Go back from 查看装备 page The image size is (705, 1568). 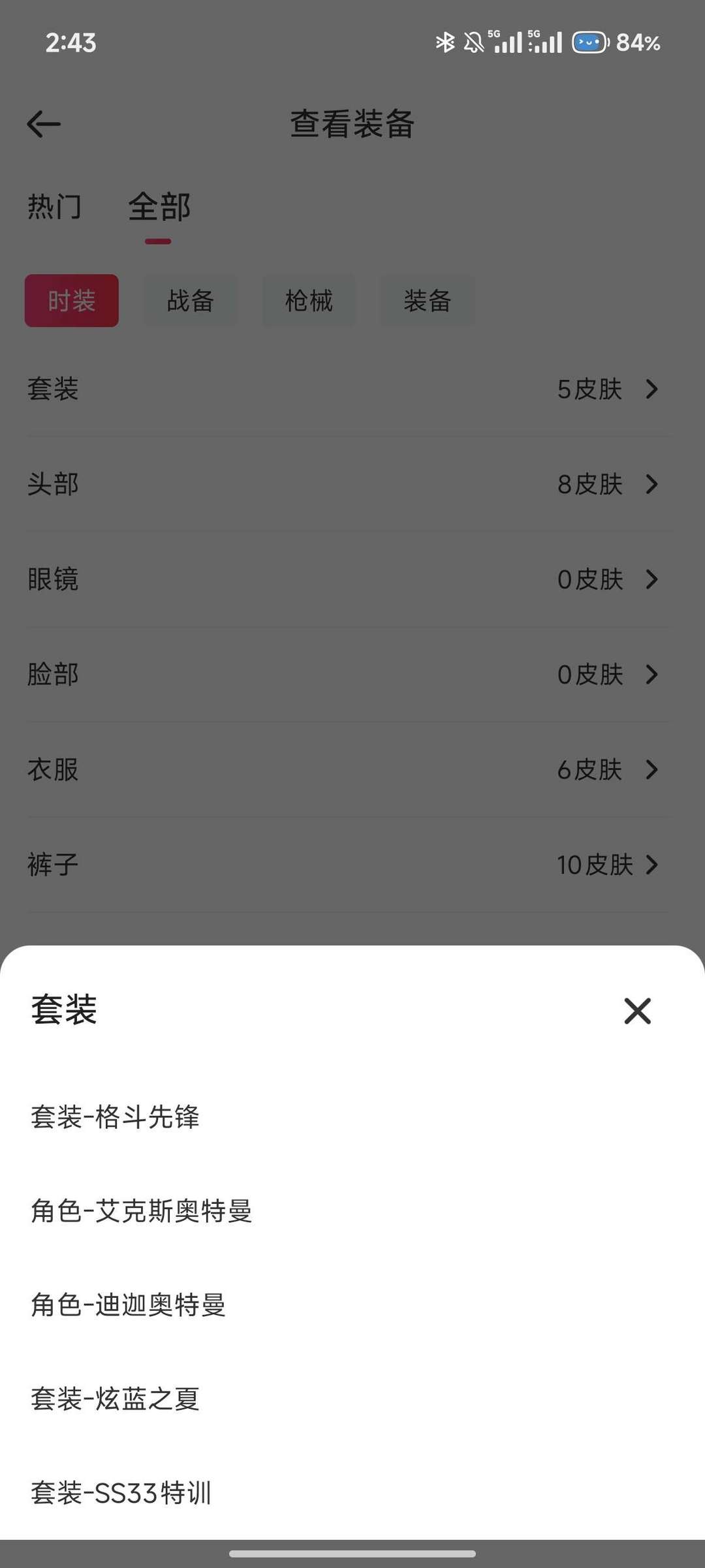tap(44, 124)
